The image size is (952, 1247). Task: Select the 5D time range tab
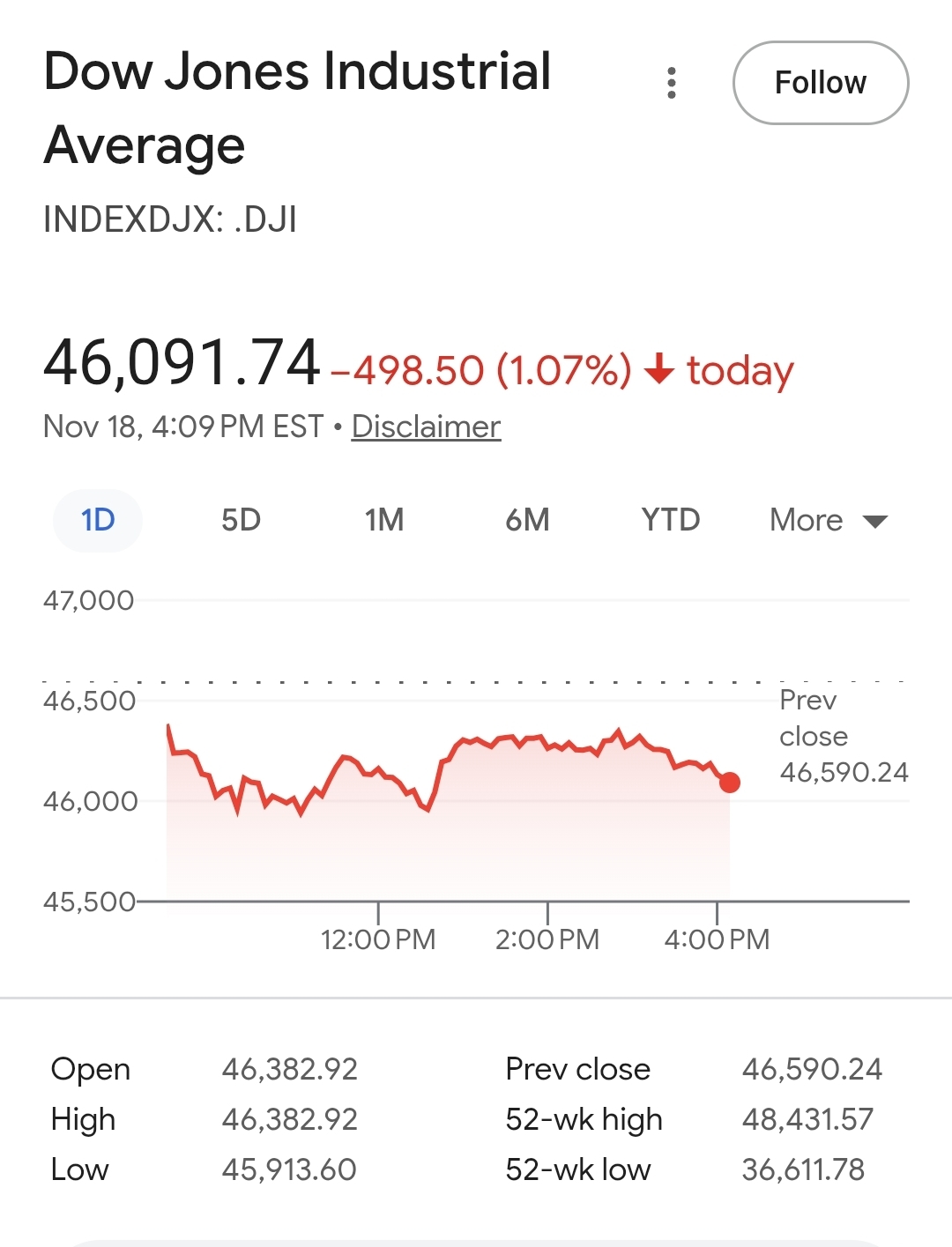point(241,520)
